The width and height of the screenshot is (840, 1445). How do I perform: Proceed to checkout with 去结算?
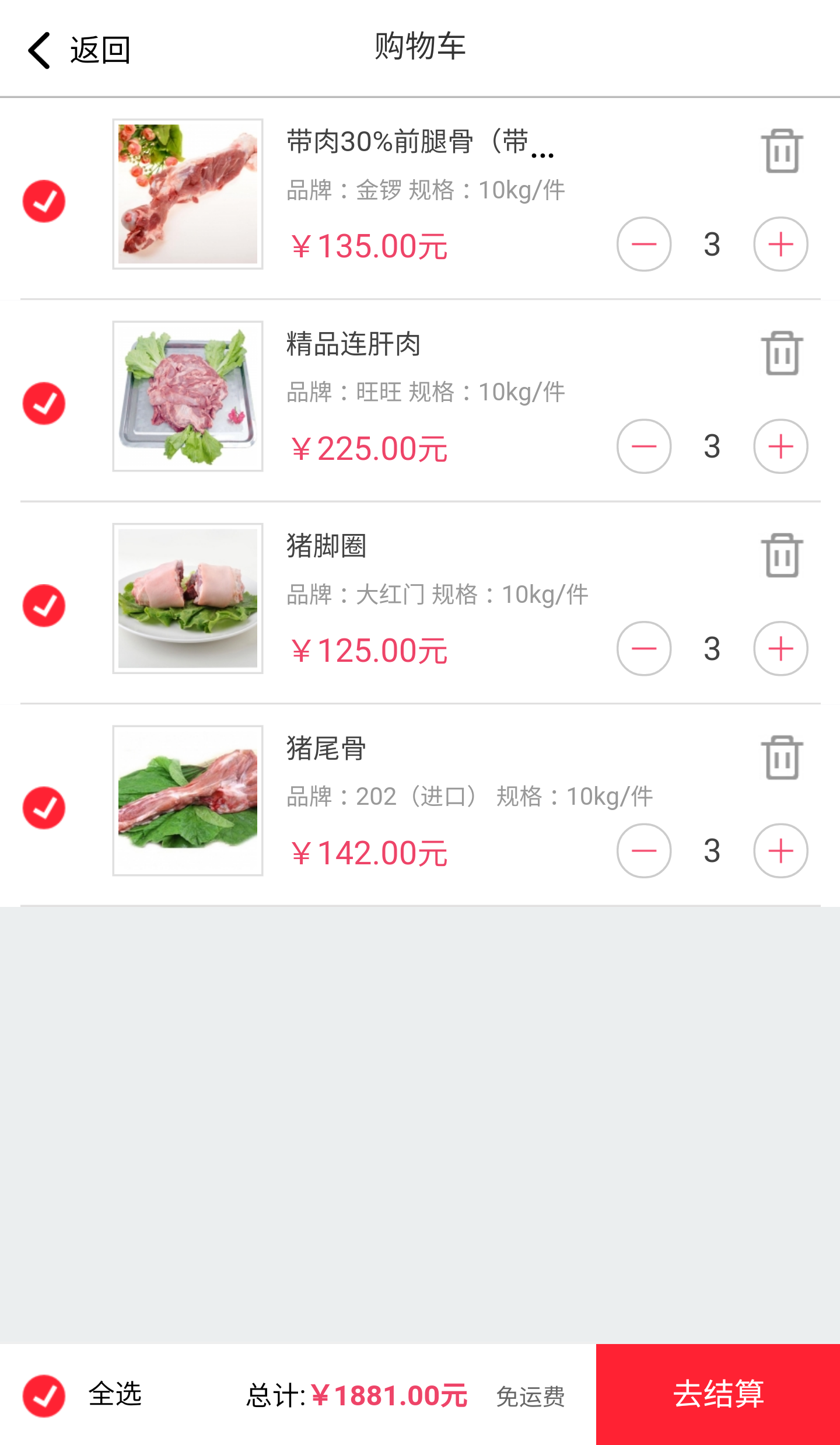pos(718,1394)
